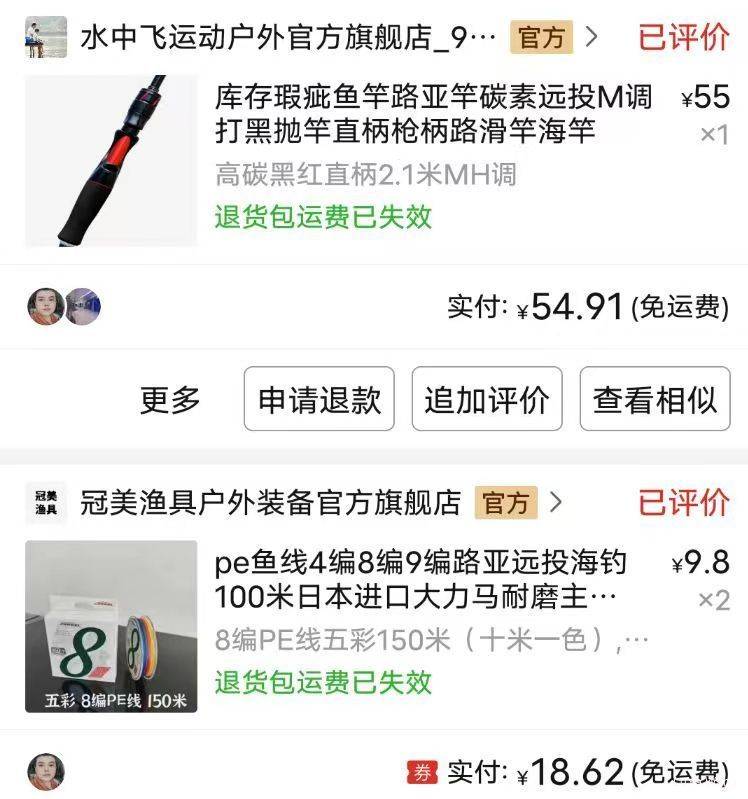Open the 水中飞运动户外官方旗舰店 store page
748x799 pixels.
click(288, 38)
